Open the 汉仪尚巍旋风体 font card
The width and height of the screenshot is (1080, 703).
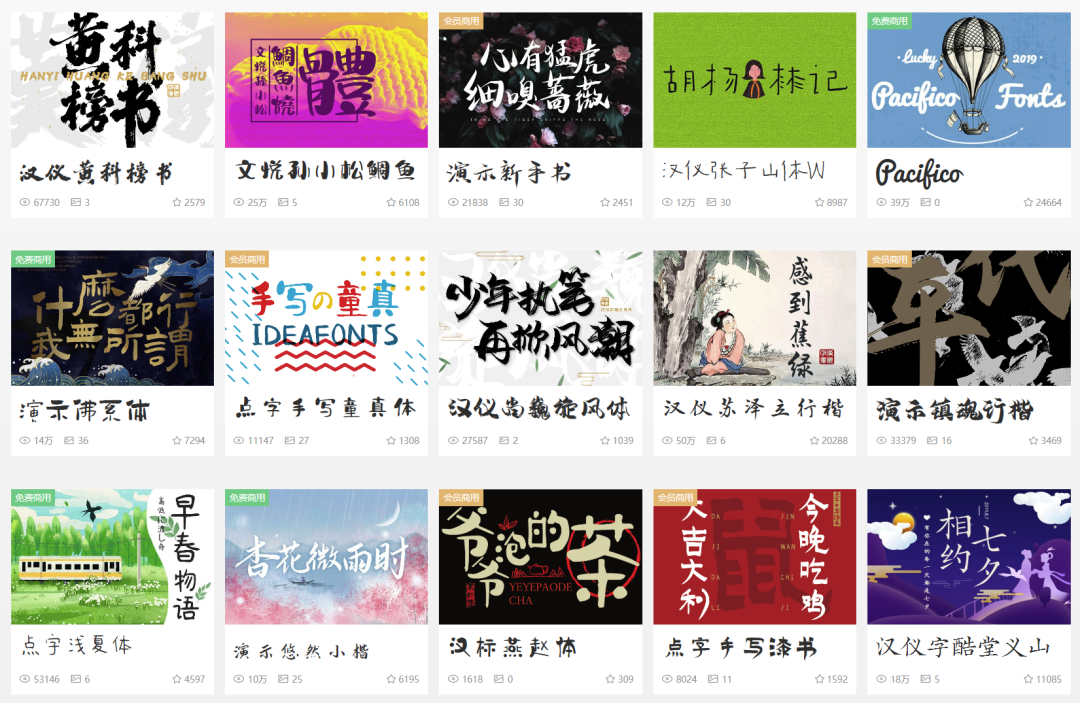pyautogui.click(x=540, y=318)
